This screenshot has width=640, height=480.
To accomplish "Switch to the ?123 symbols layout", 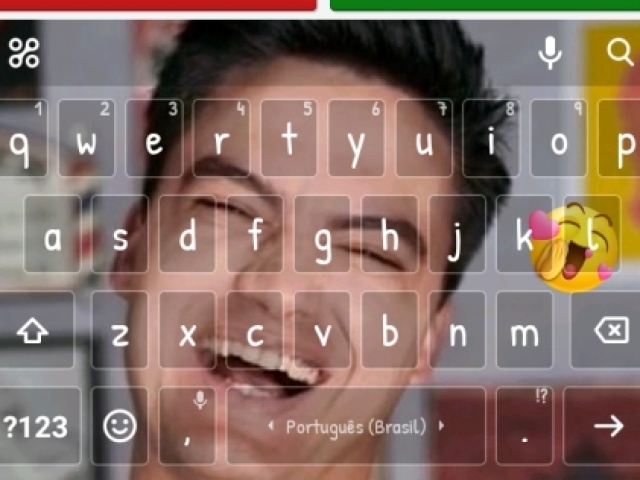I will (x=36, y=427).
